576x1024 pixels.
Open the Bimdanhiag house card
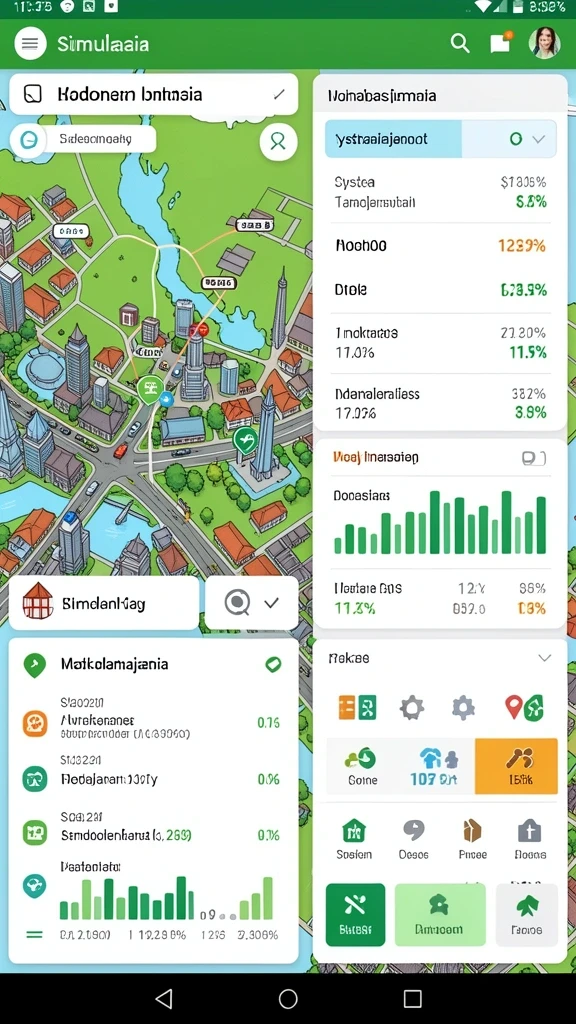point(104,603)
